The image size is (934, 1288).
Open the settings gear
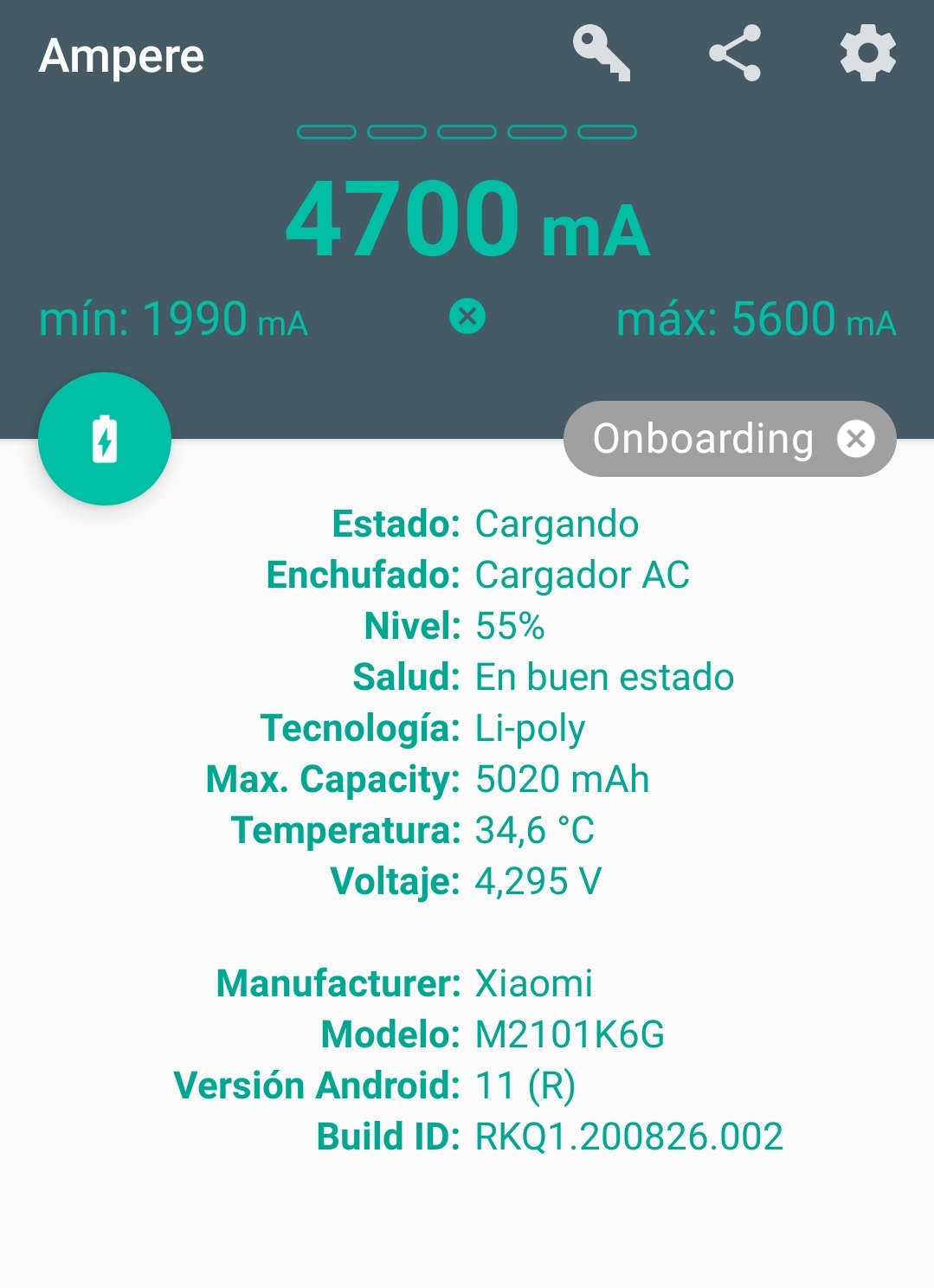[x=868, y=54]
